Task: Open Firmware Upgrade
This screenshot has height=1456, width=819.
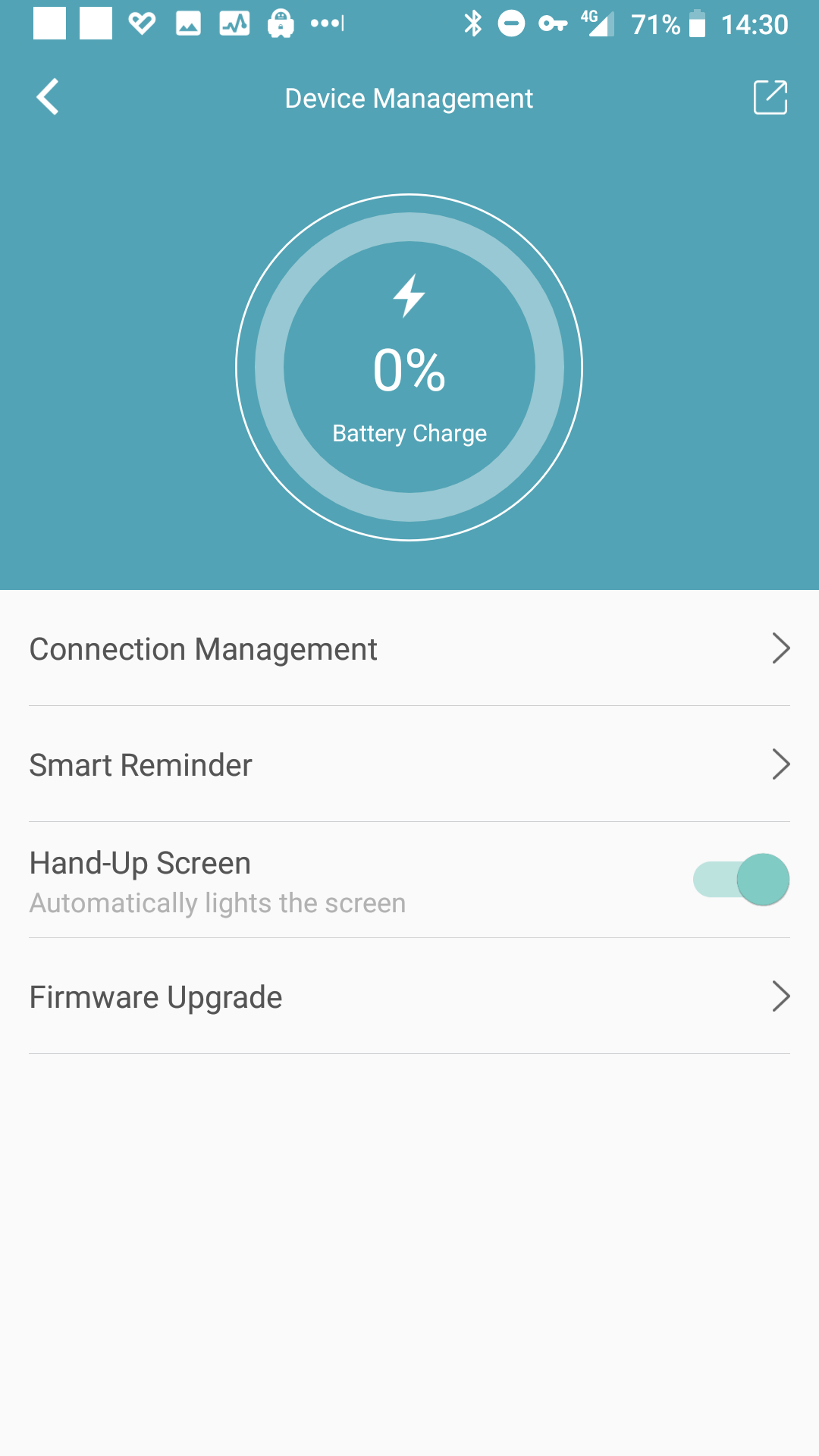Action: click(409, 996)
